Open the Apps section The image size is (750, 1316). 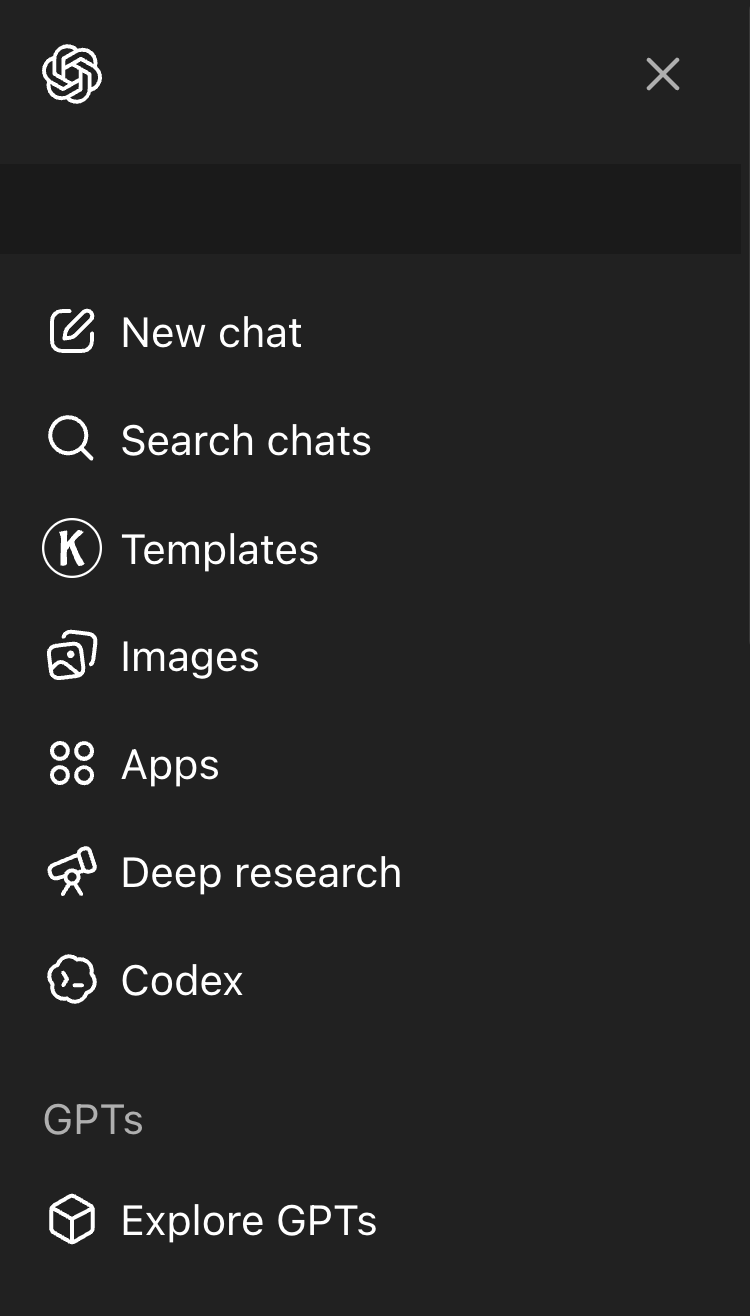(170, 763)
